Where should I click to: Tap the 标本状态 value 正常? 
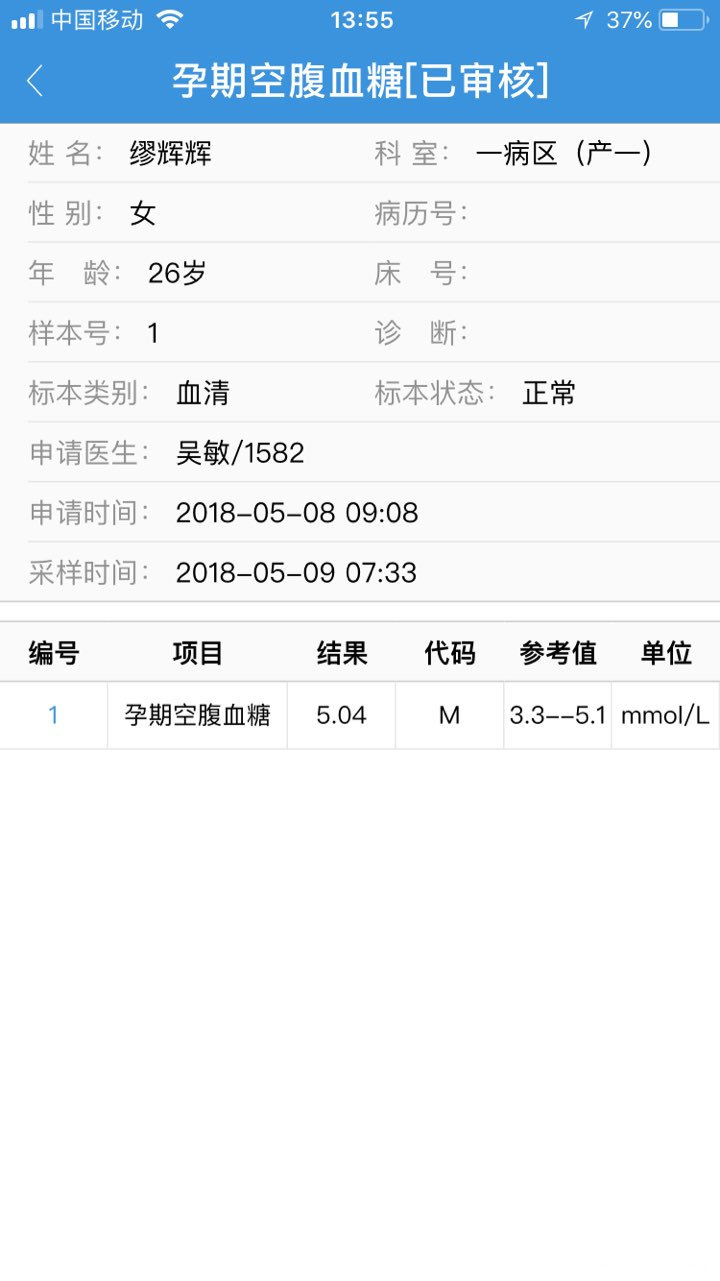pos(548,392)
